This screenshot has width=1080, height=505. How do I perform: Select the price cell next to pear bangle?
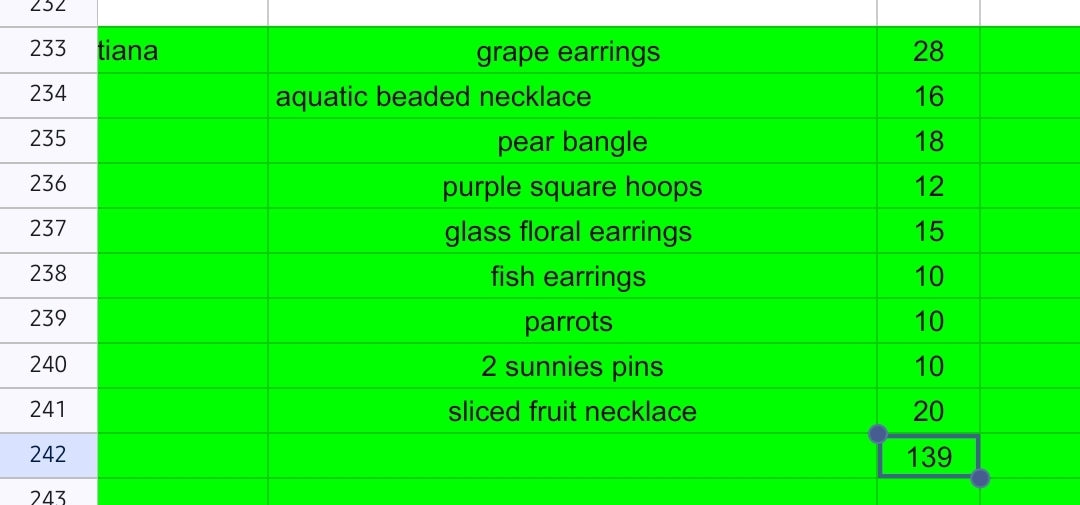coord(928,142)
